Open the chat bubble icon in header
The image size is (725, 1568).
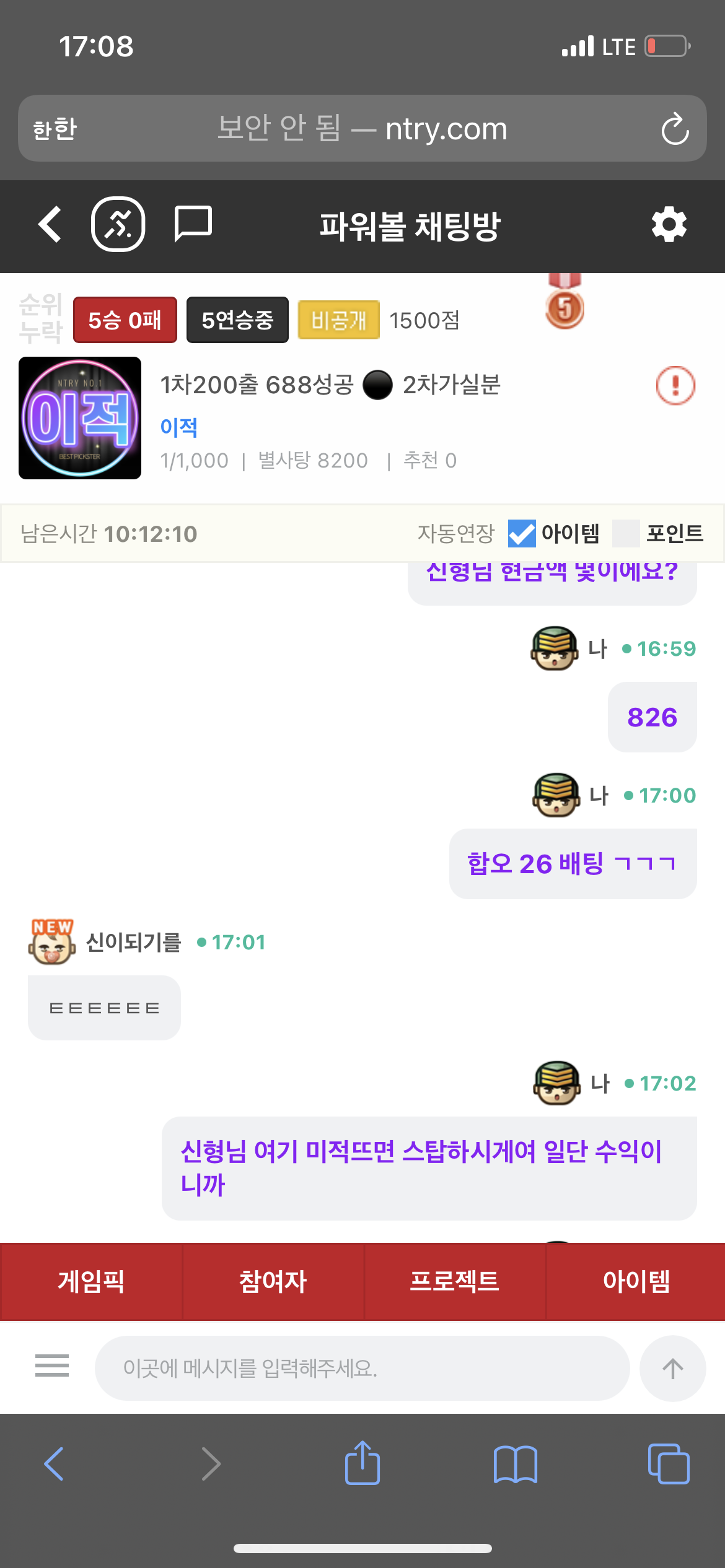click(193, 224)
